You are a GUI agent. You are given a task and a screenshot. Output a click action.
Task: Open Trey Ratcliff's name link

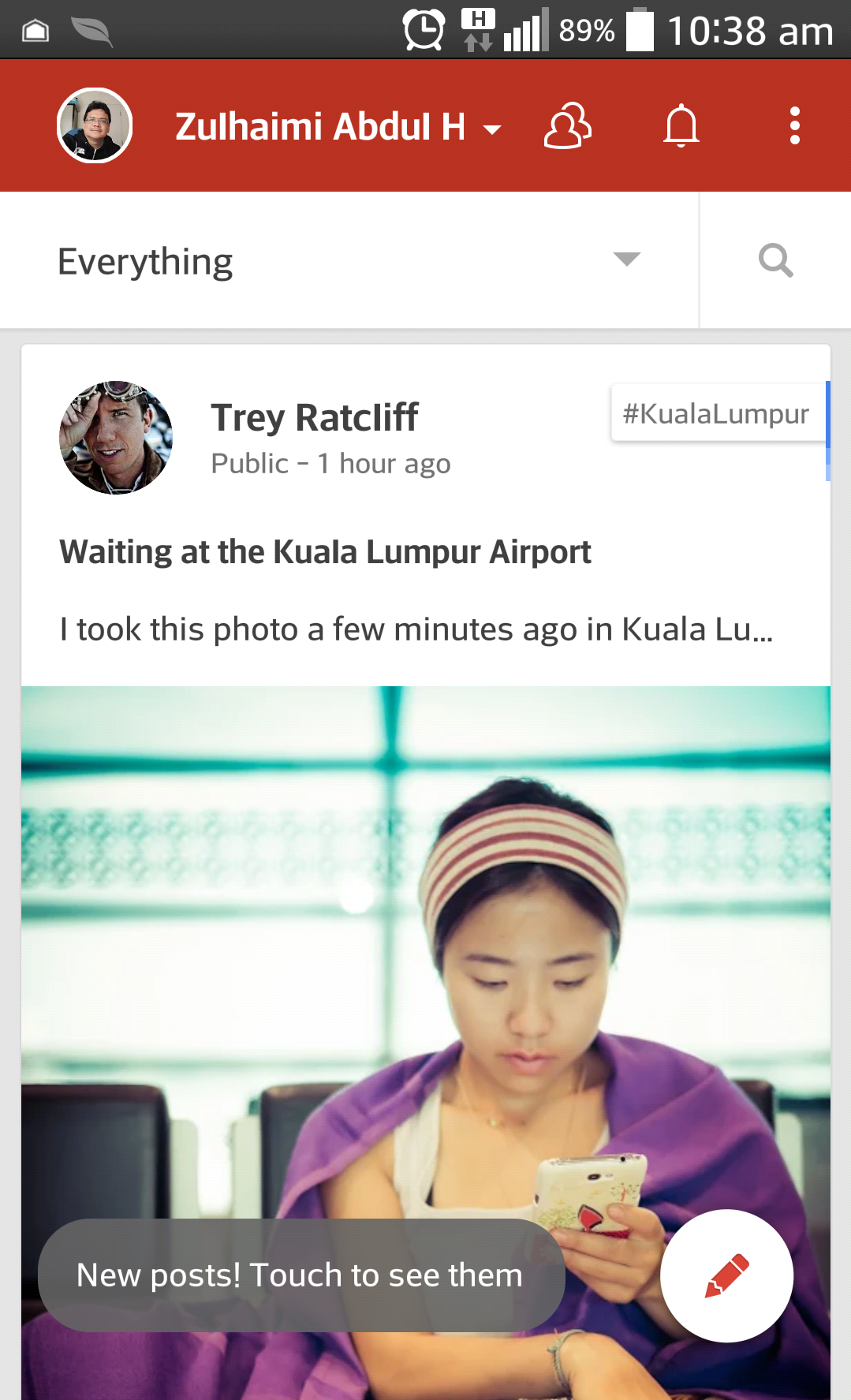[x=314, y=417]
